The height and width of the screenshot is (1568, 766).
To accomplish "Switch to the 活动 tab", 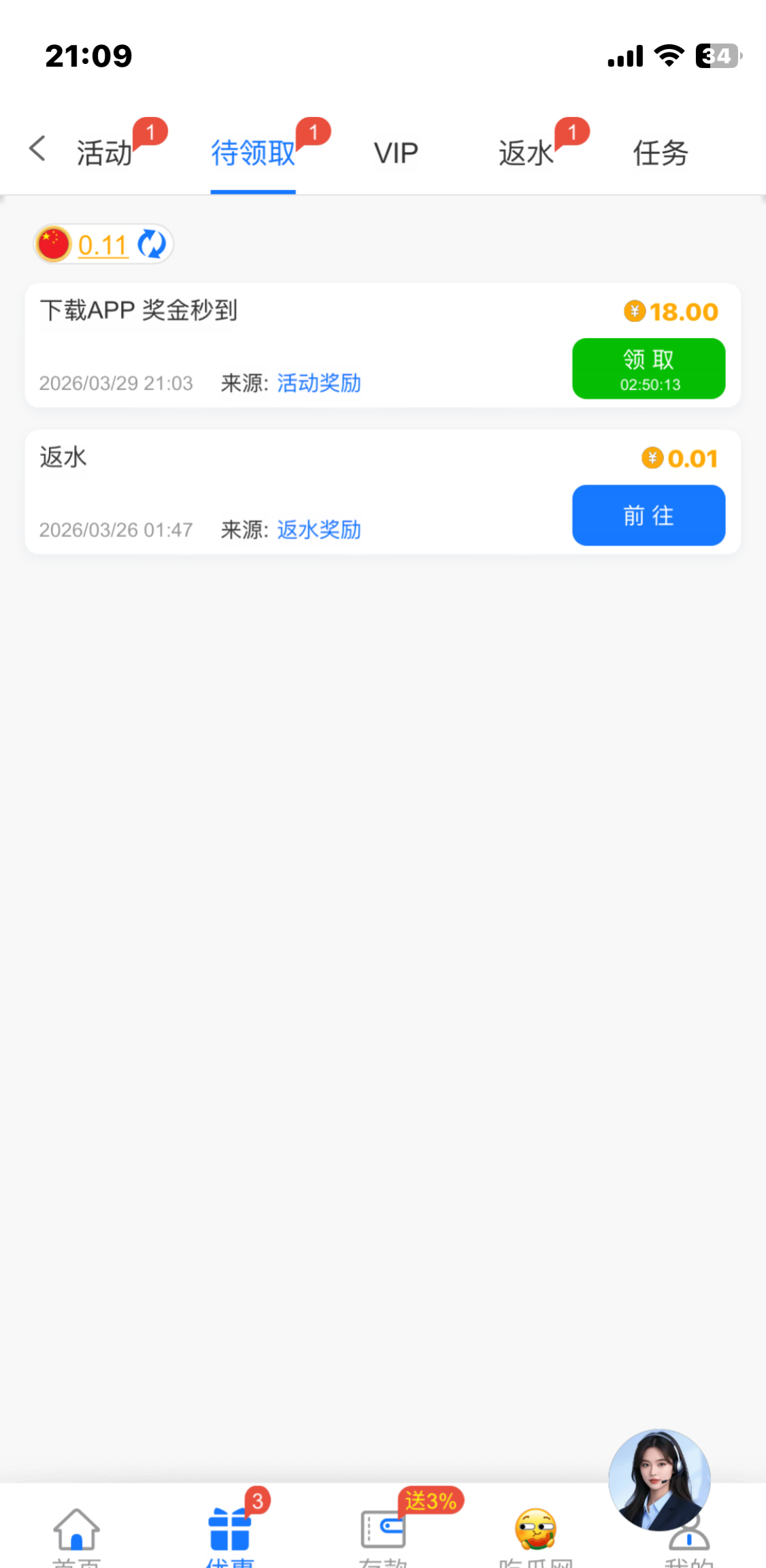I will coord(105,152).
